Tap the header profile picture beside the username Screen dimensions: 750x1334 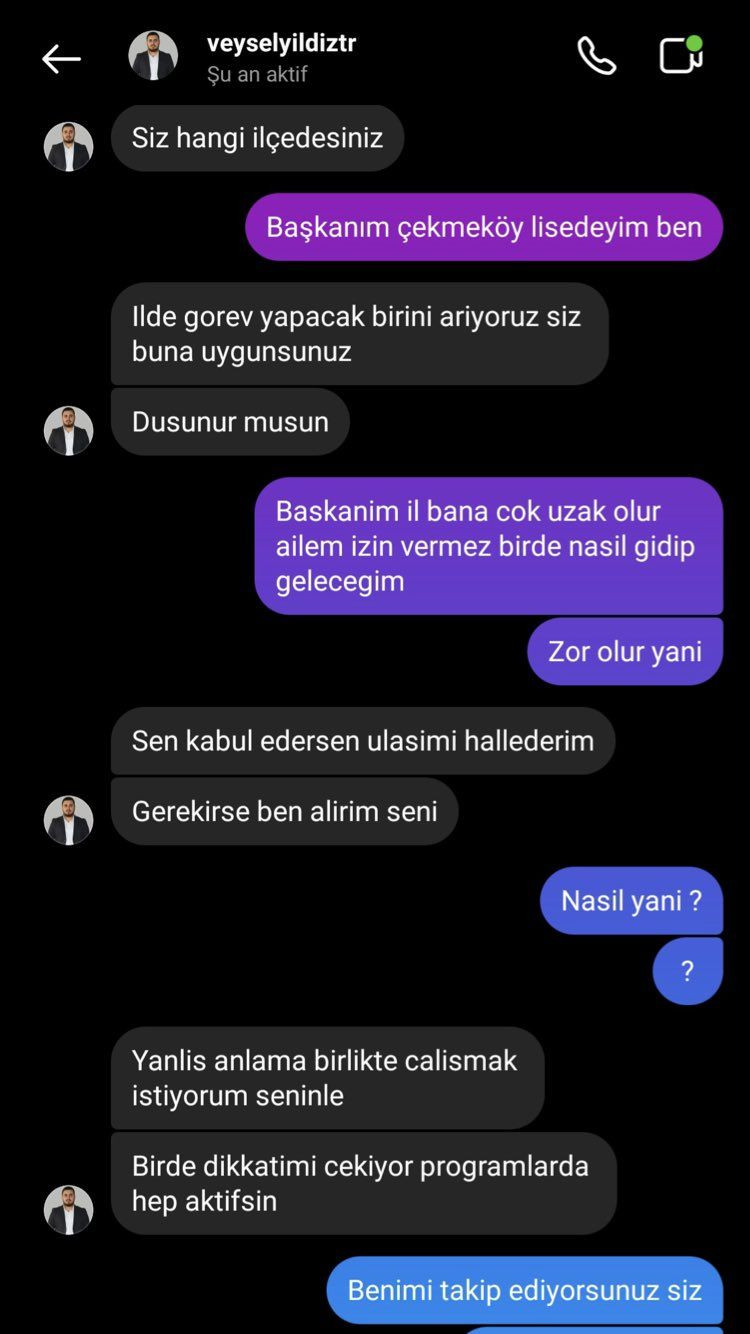[153, 56]
